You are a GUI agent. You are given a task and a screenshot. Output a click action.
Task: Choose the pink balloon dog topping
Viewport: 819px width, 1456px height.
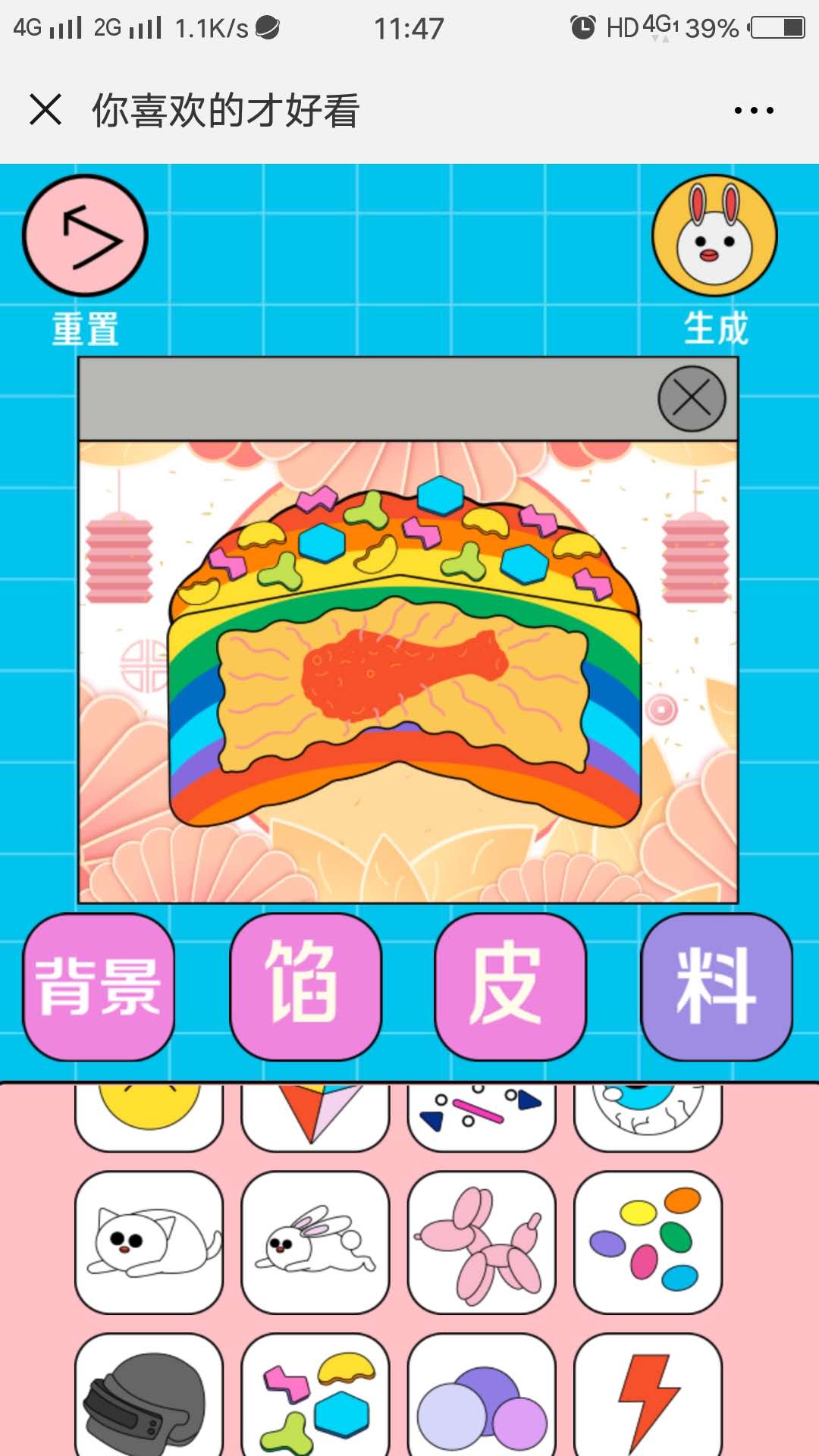click(x=482, y=1242)
